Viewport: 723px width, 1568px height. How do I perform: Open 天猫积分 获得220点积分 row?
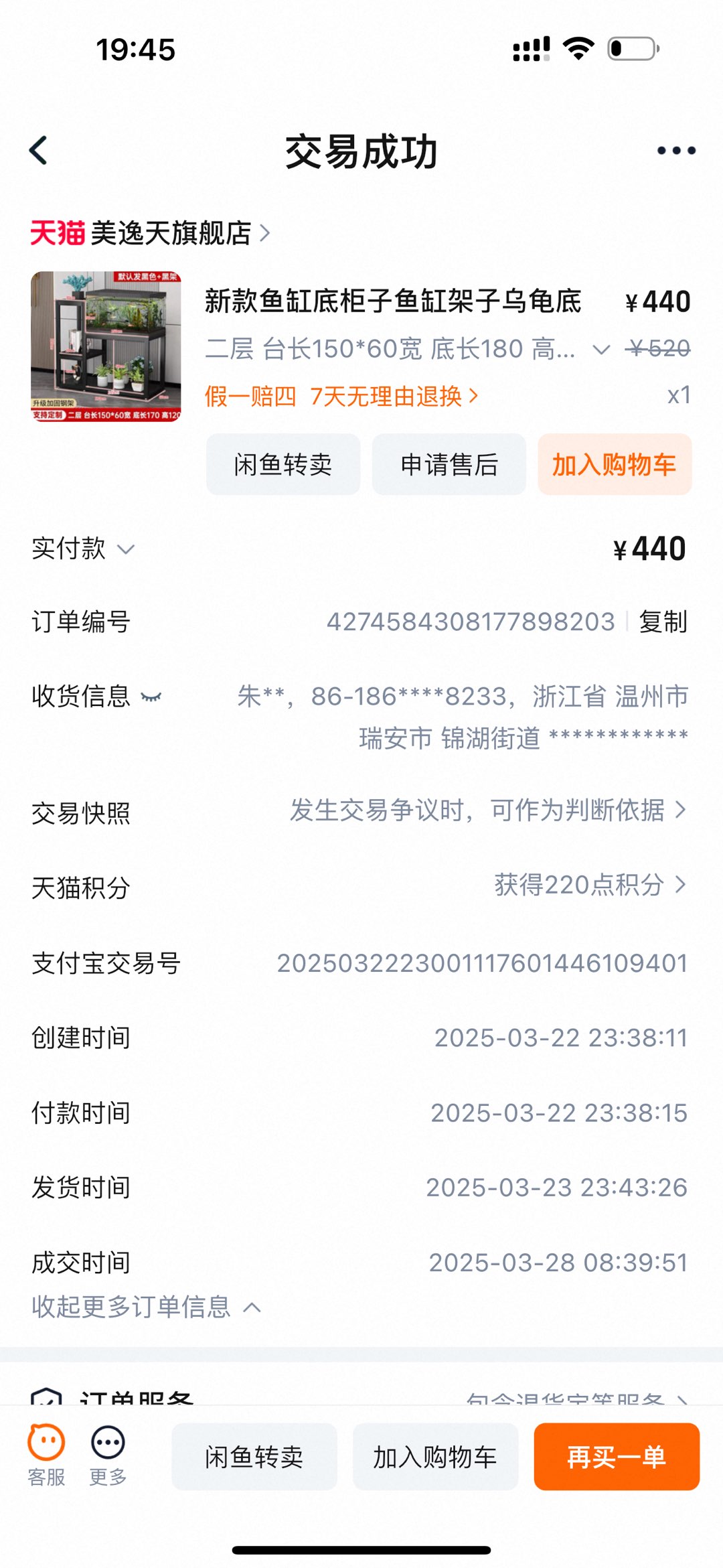[361, 886]
